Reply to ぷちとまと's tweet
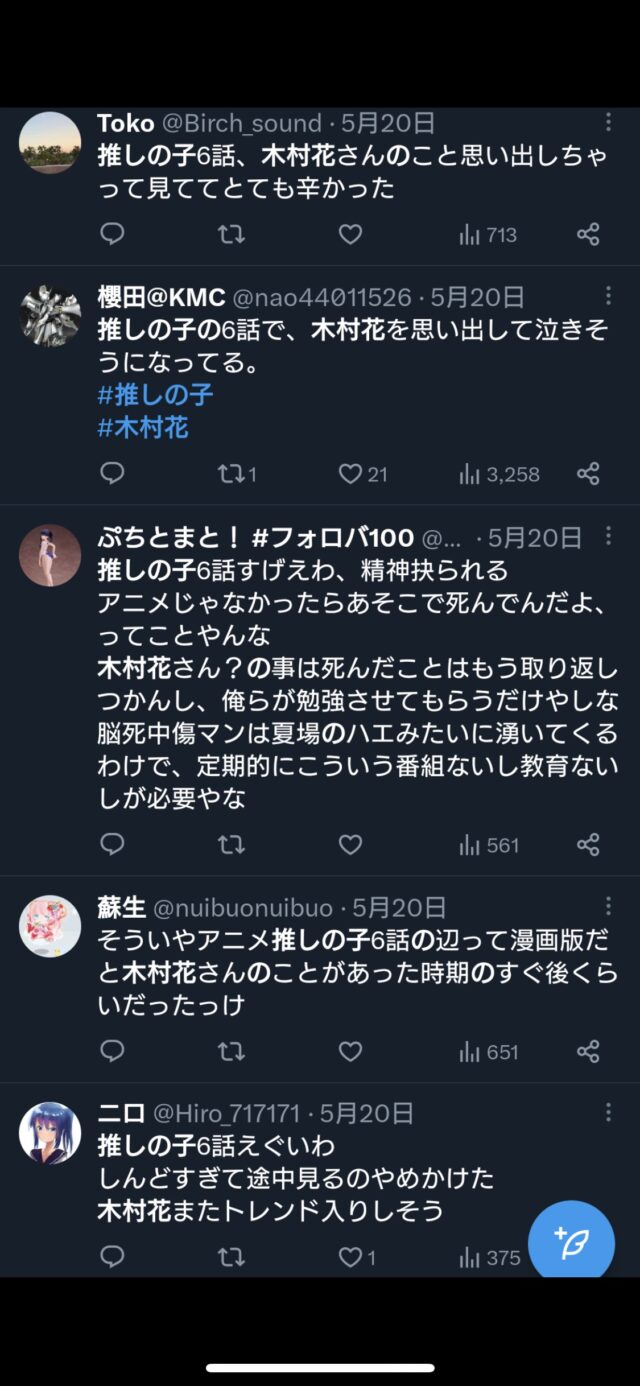 click(x=113, y=845)
